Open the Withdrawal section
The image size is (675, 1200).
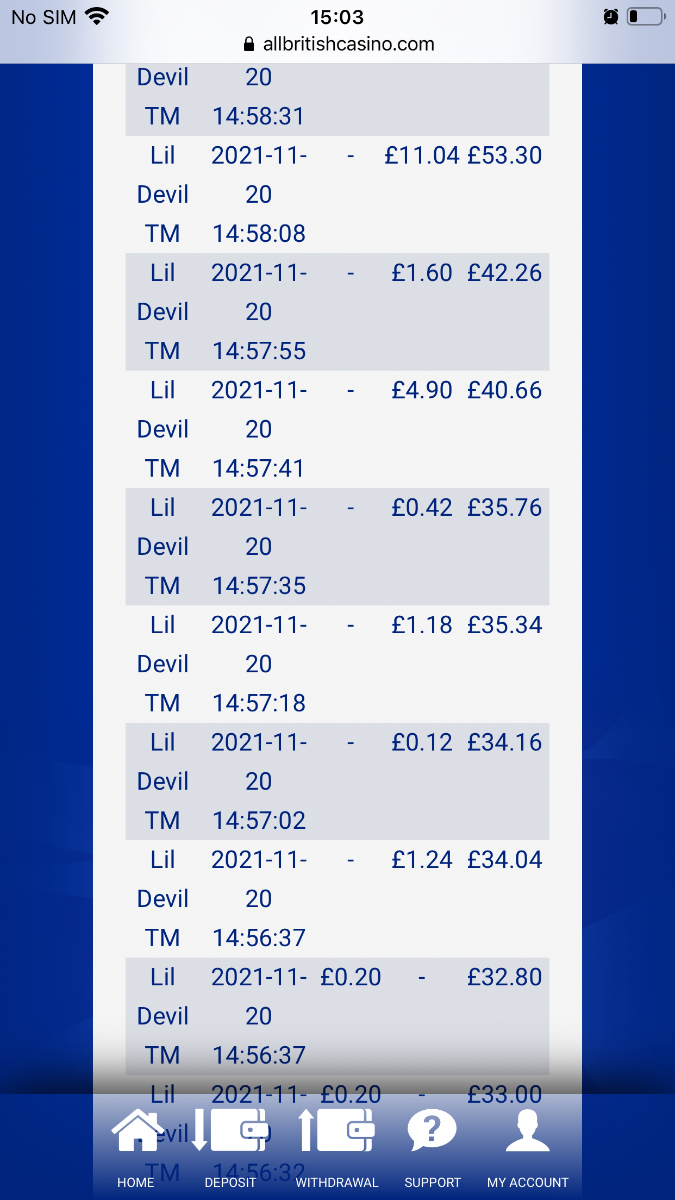click(337, 1147)
